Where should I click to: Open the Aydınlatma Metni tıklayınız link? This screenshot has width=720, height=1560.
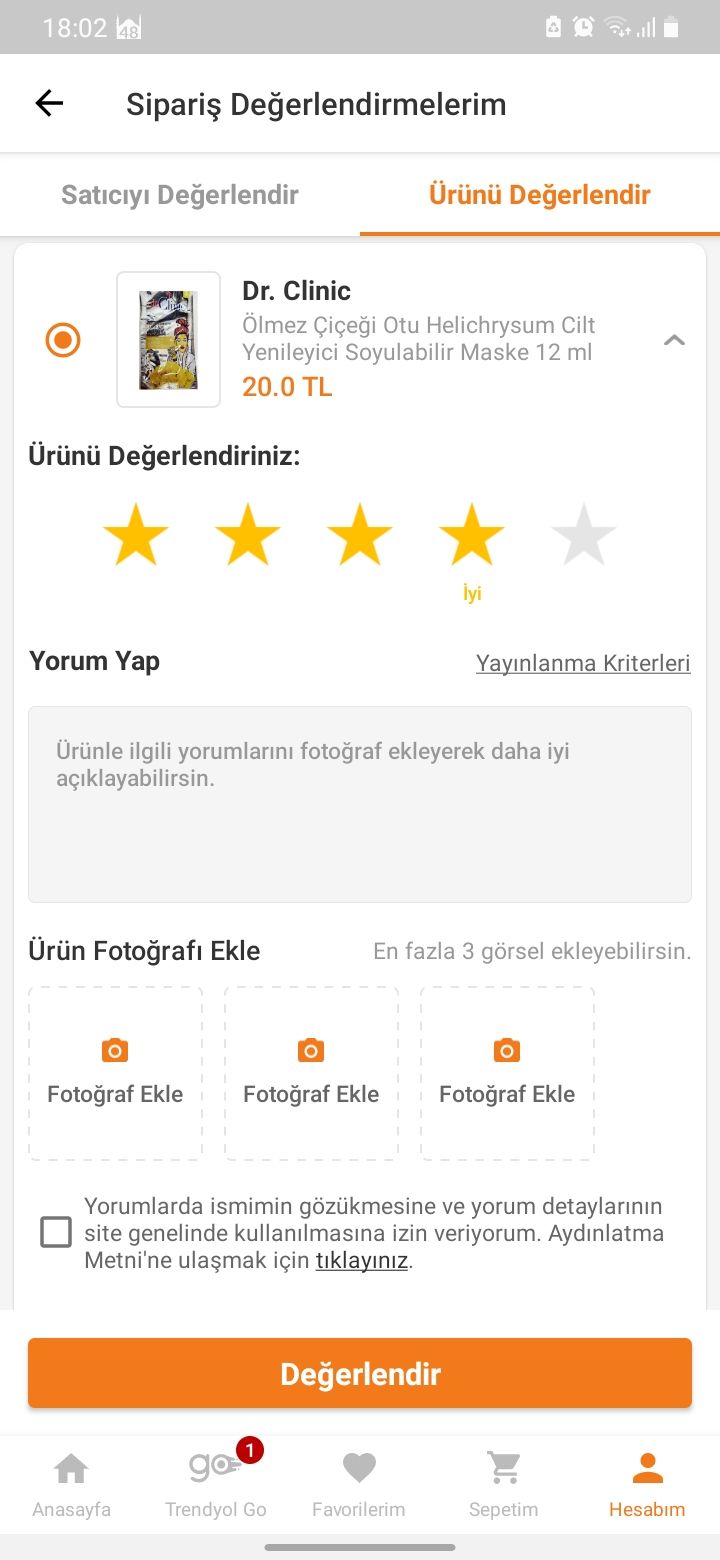(362, 1260)
